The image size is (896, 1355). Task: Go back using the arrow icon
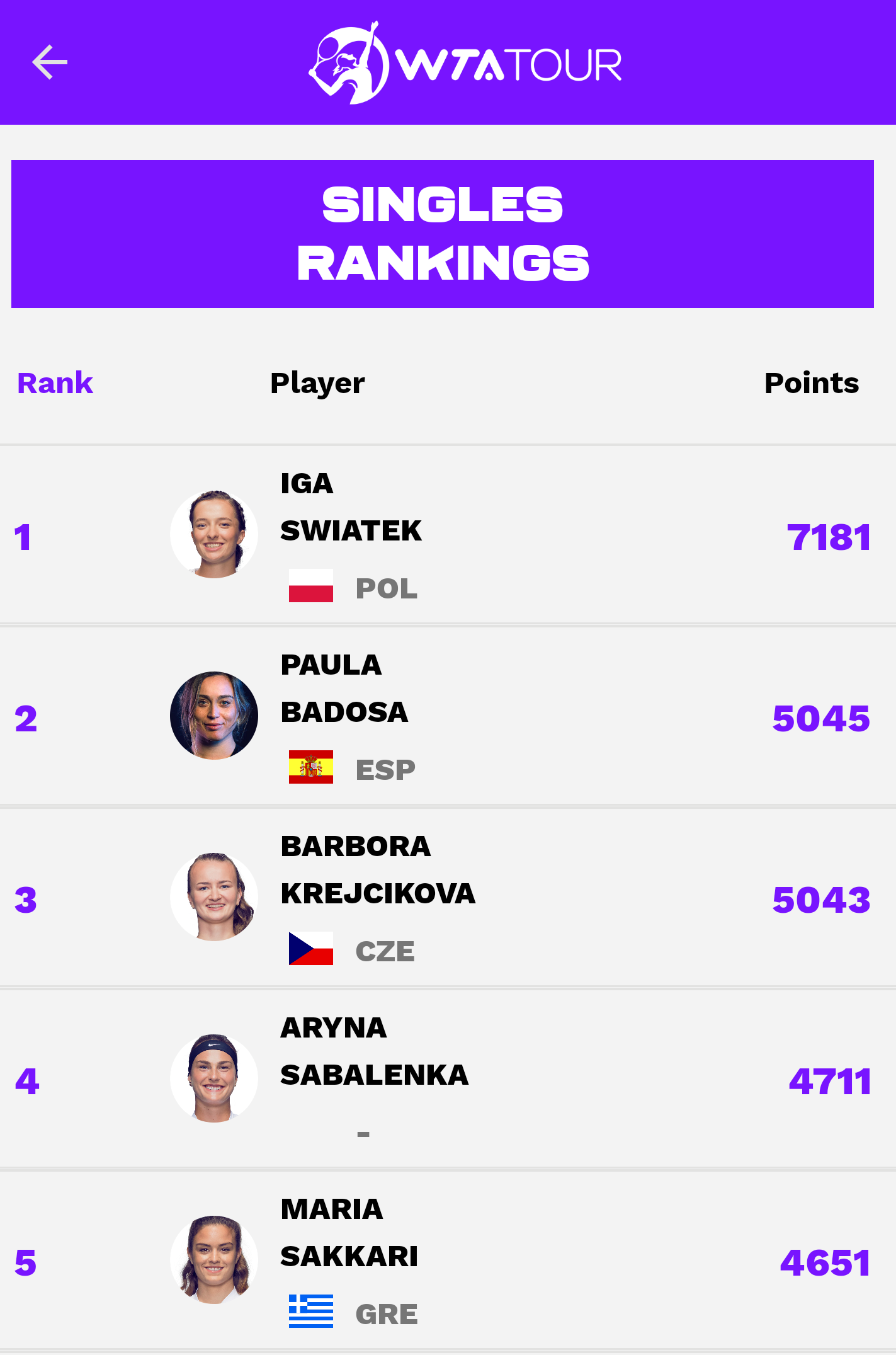50,62
